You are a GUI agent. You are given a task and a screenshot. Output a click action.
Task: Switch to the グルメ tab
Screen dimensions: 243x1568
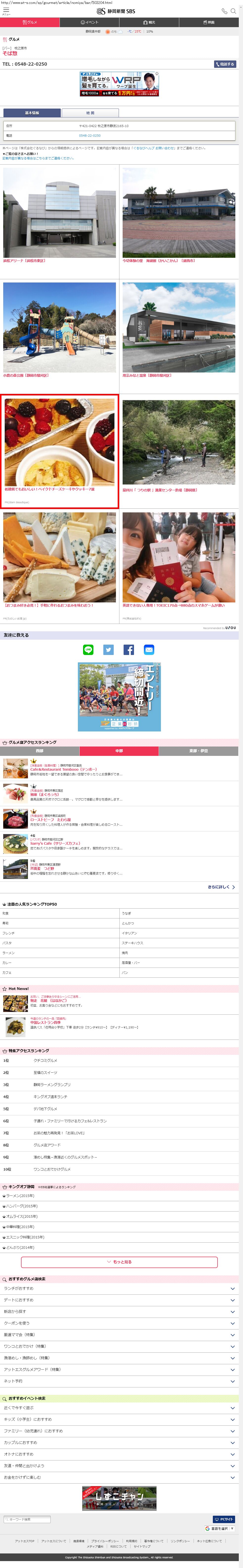tap(30, 22)
